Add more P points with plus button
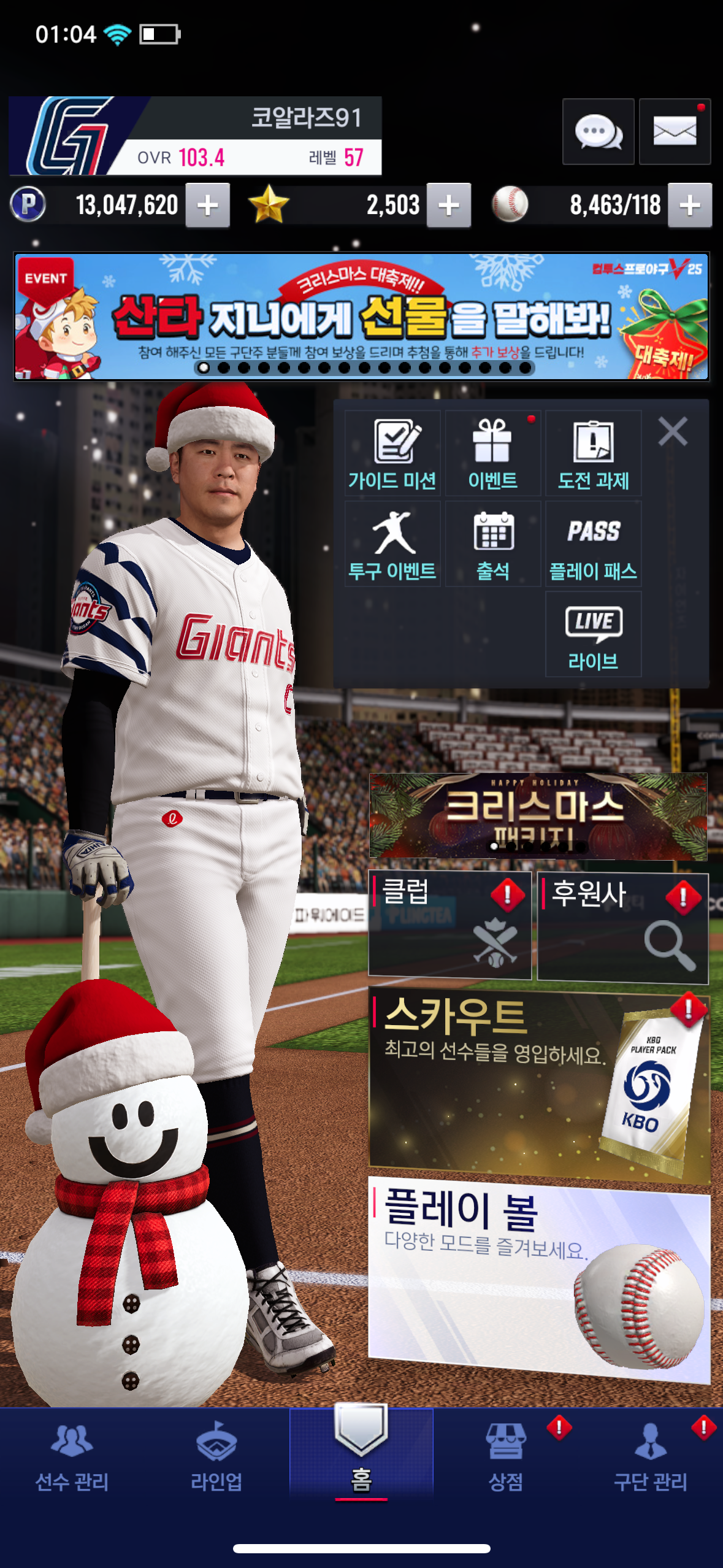 click(x=208, y=206)
